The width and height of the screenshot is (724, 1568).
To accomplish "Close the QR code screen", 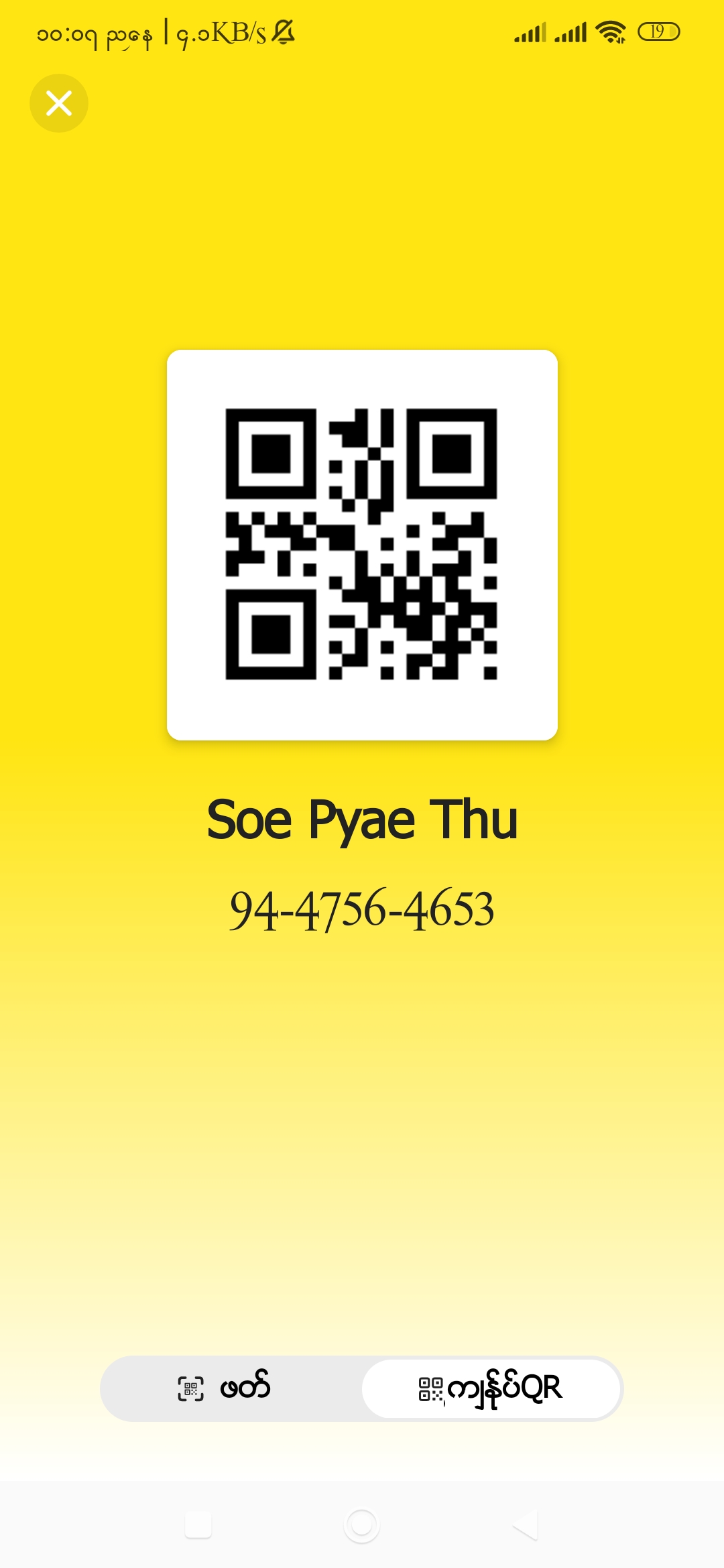I will (59, 103).
